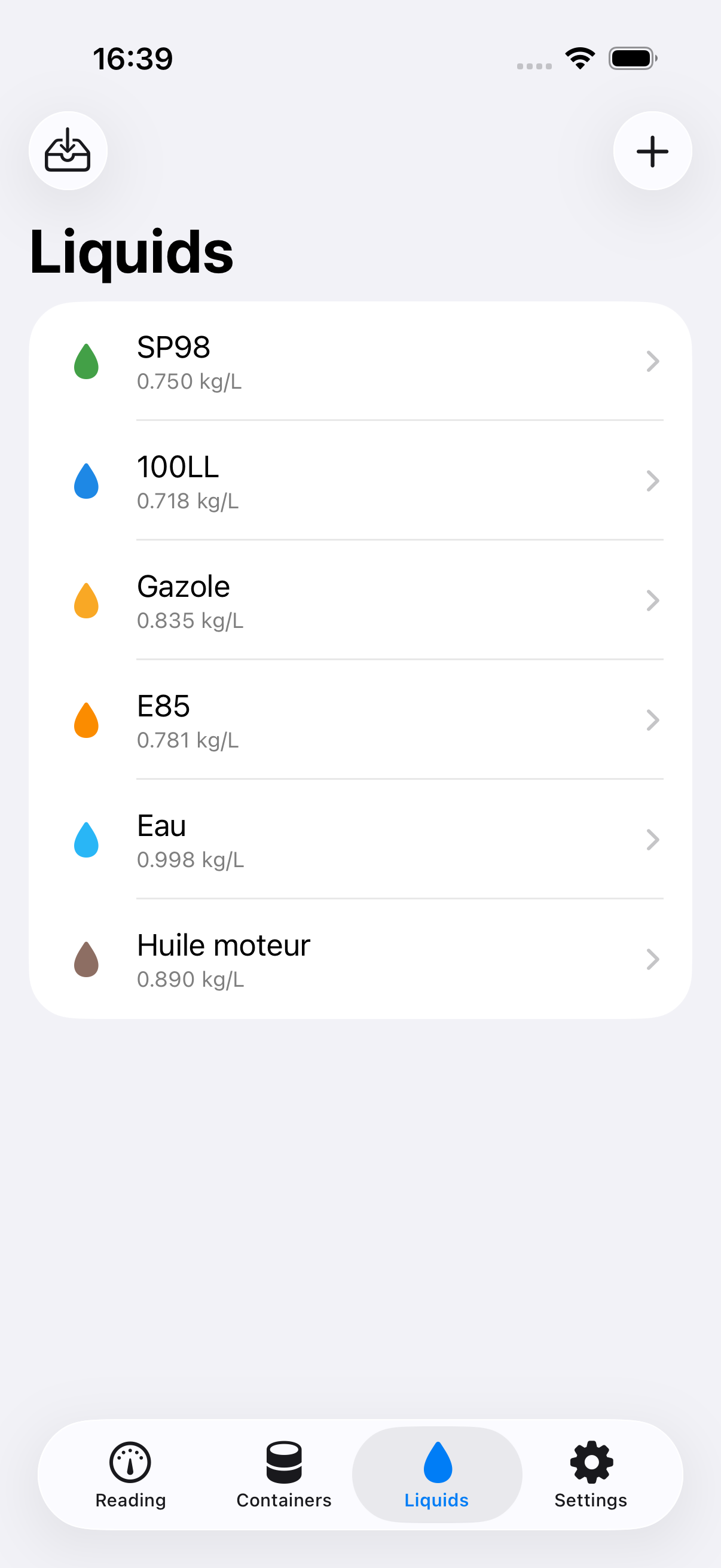Open Huile moteur details
This screenshot has height=1568, width=721.
pyautogui.click(x=360, y=959)
